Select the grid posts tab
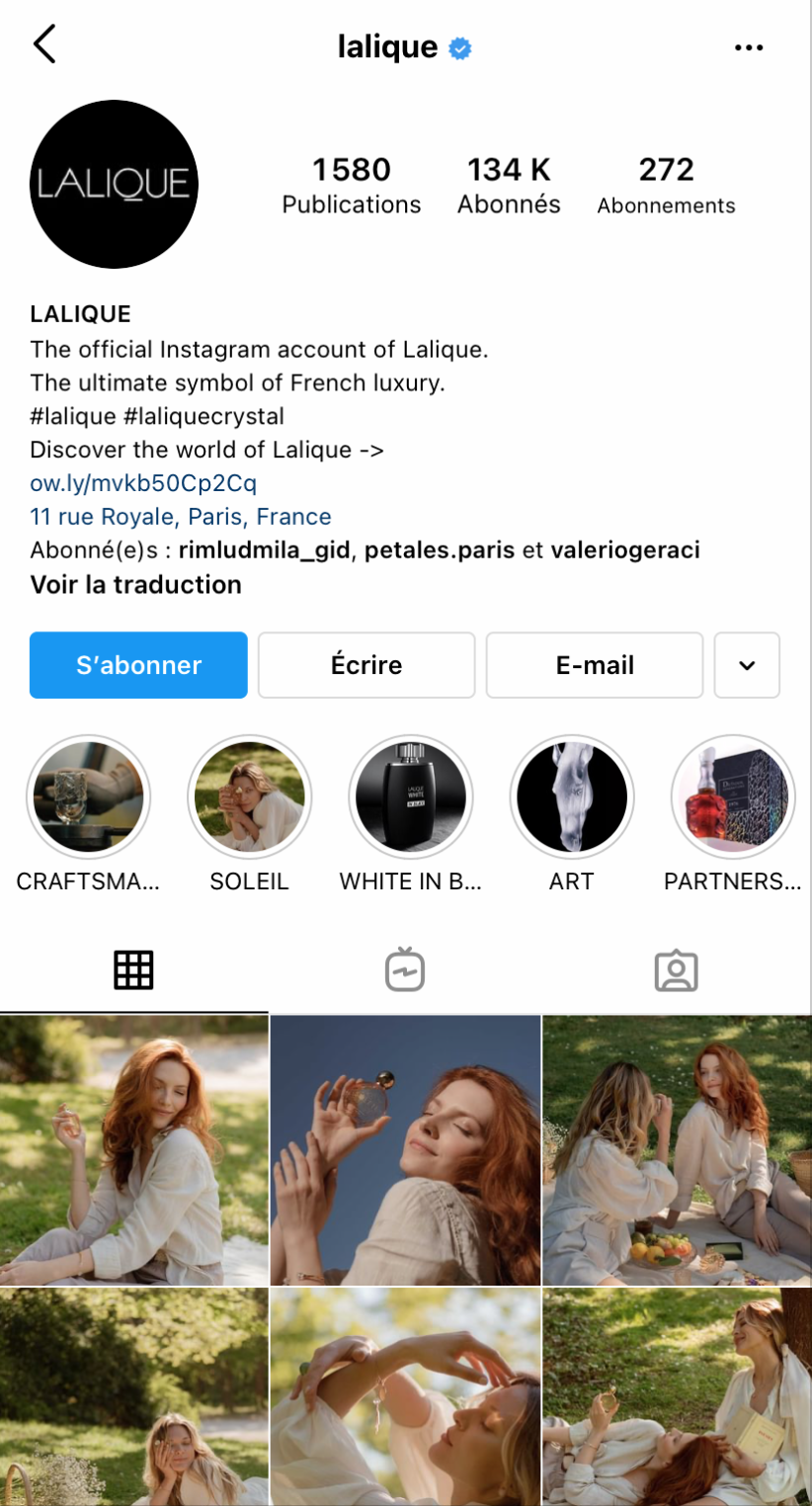 [133, 970]
